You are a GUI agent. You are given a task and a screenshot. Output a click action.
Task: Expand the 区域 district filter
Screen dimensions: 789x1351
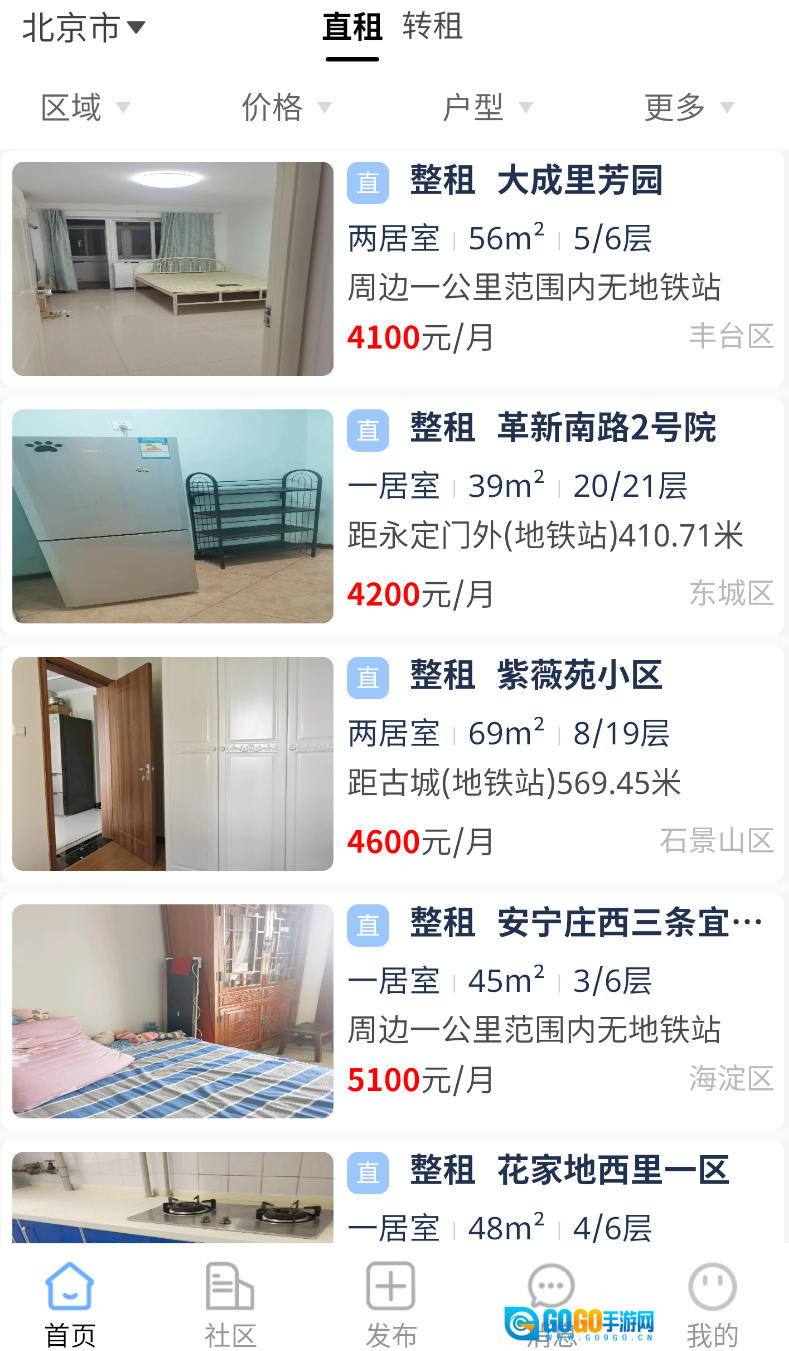pos(85,108)
